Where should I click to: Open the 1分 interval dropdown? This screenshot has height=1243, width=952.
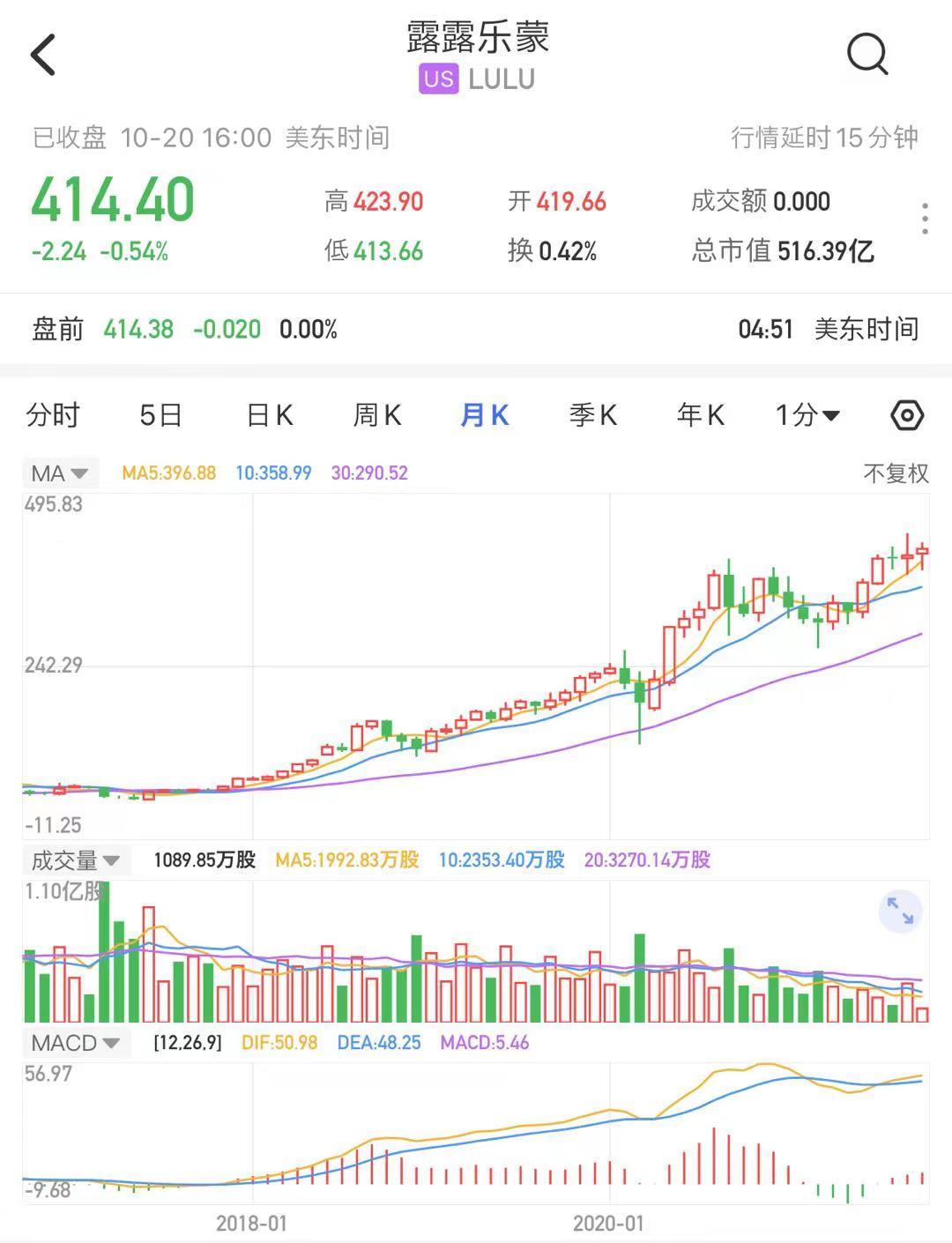click(x=807, y=415)
